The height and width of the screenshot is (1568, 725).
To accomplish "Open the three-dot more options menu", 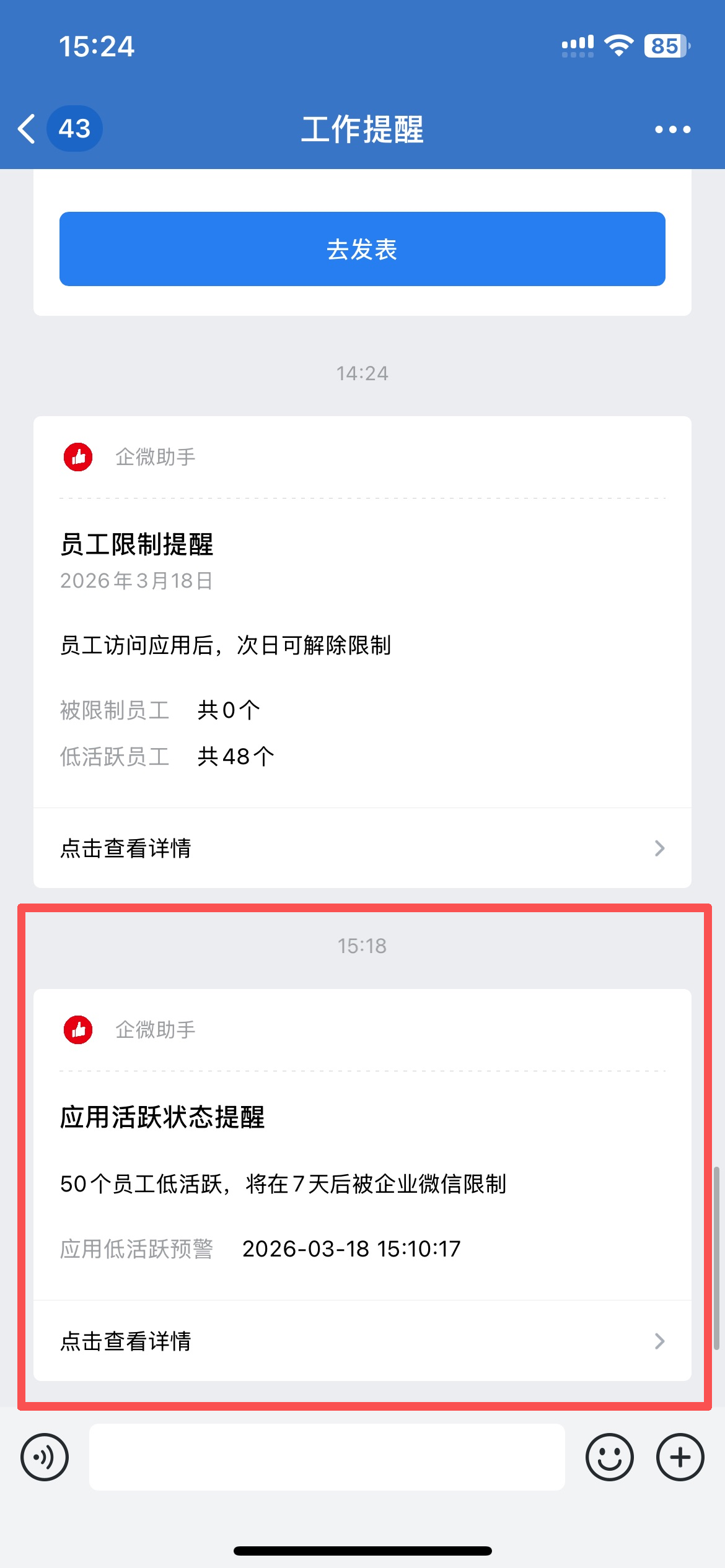I will pyautogui.click(x=672, y=129).
